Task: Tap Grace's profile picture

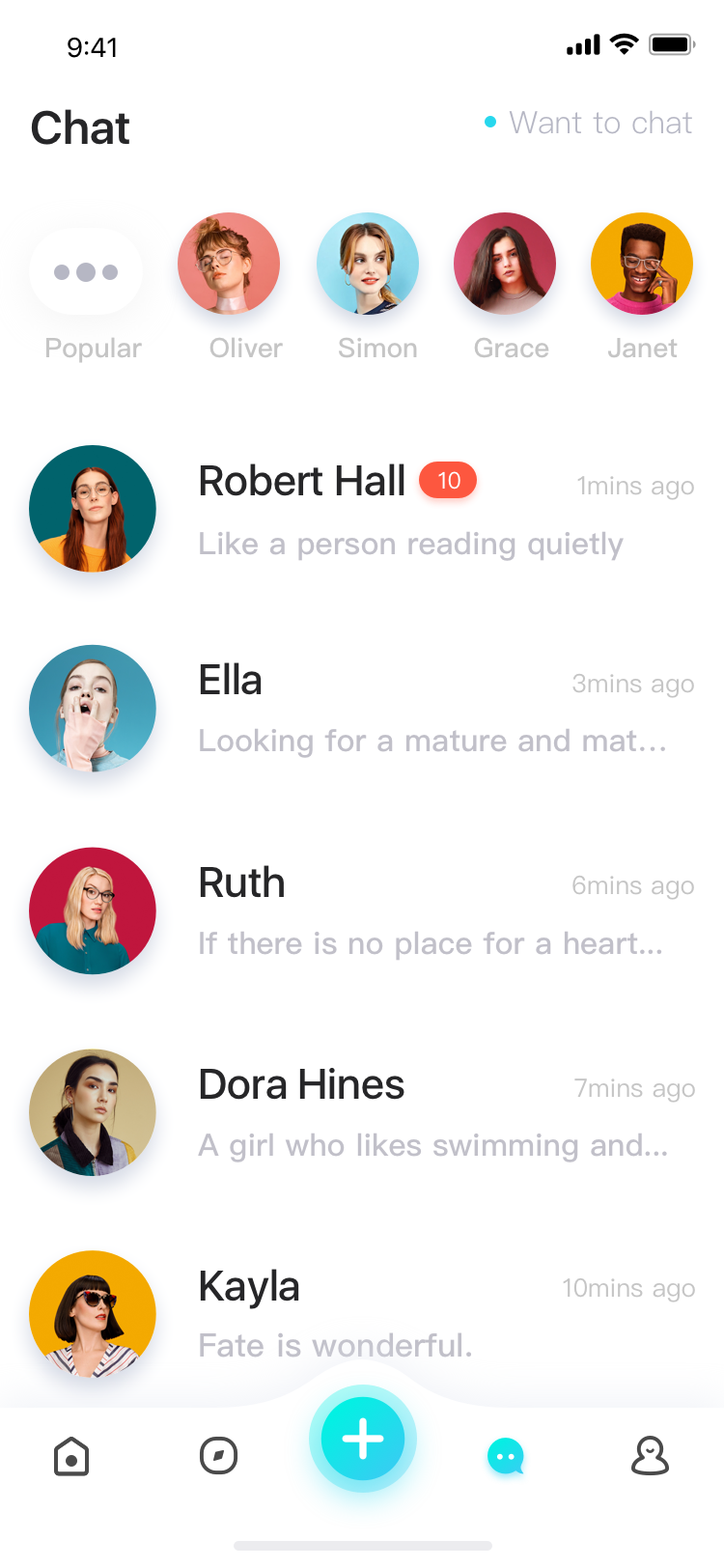Action: 505,264
